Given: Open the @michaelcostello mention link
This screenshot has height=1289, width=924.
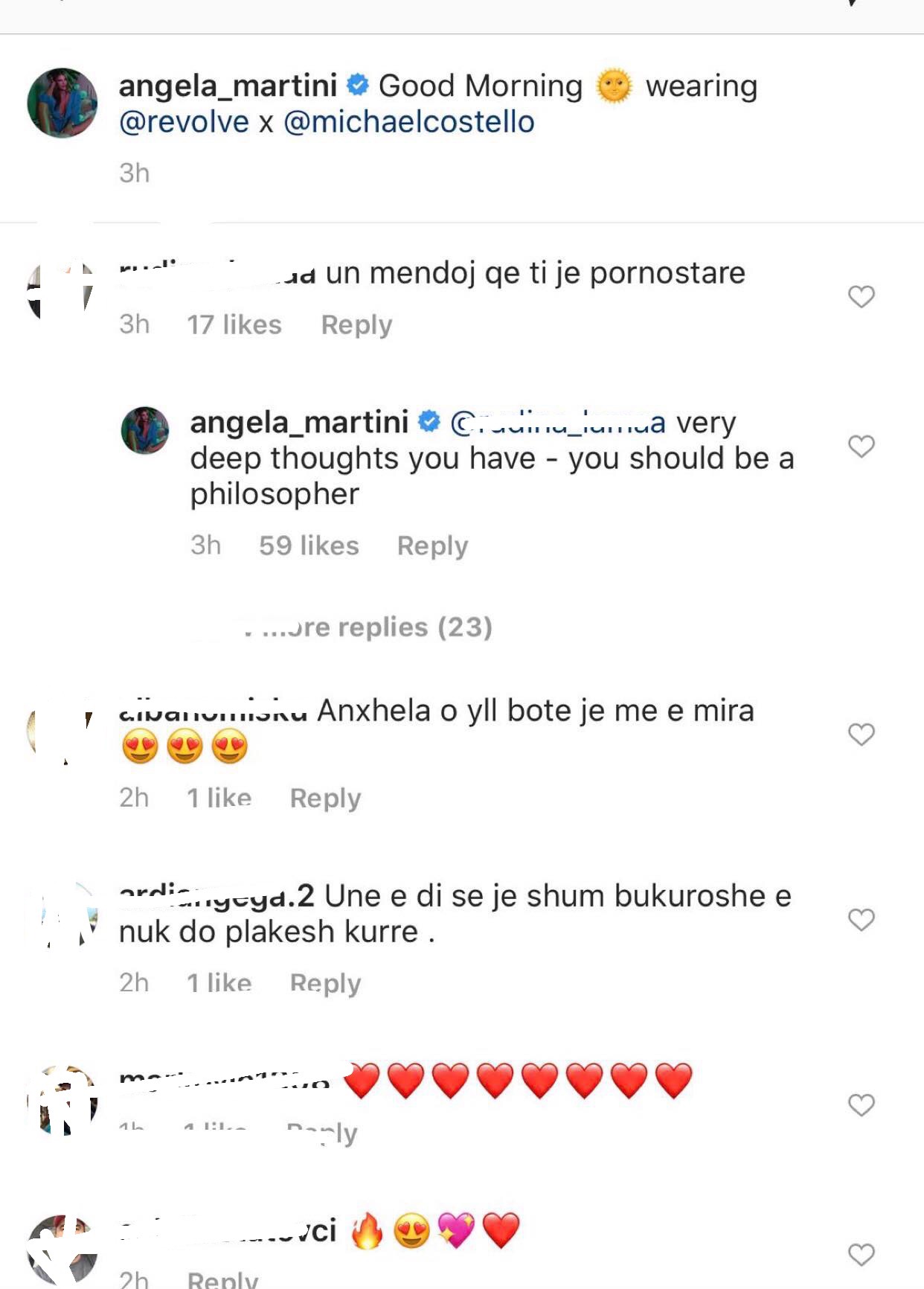Looking at the screenshot, I should [408, 122].
